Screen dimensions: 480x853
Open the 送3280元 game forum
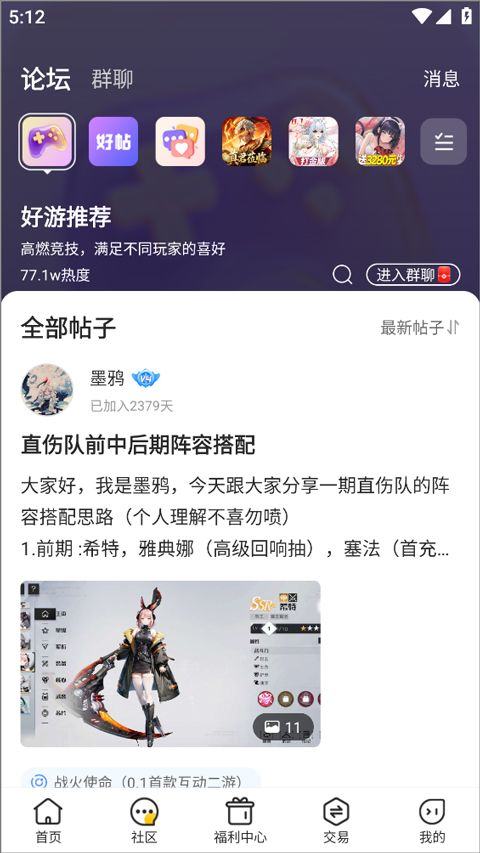click(x=380, y=141)
